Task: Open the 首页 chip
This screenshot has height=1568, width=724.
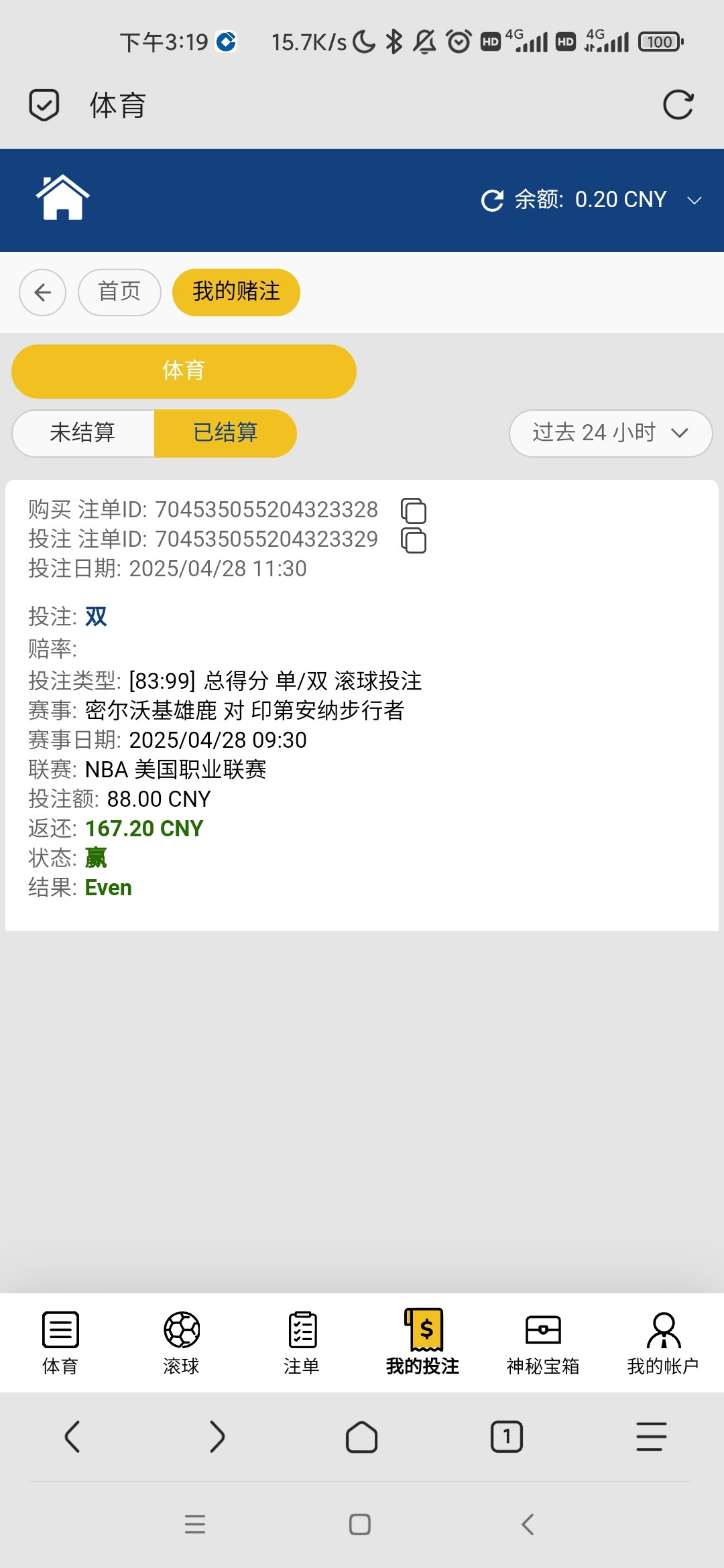Action: coord(119,292)
